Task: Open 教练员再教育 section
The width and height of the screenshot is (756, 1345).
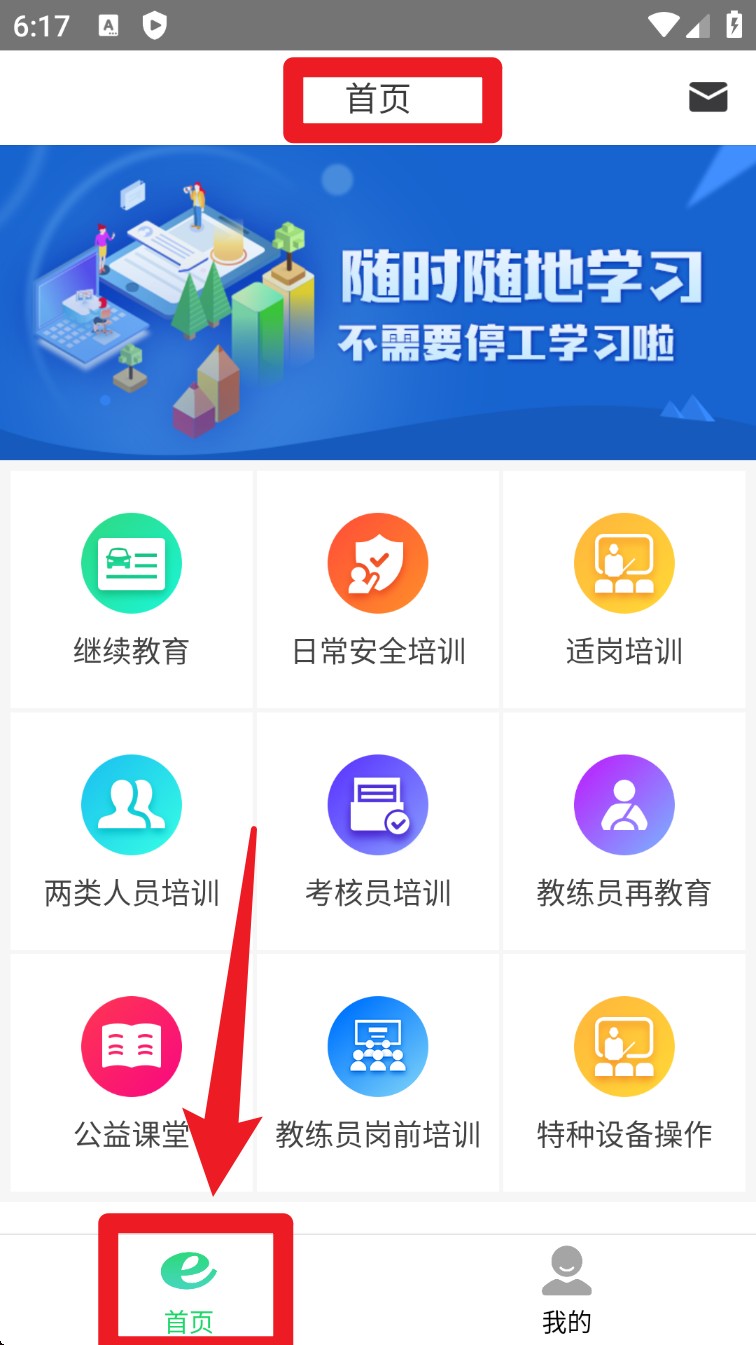Action: pyautogui.click(x=624, y=831)
